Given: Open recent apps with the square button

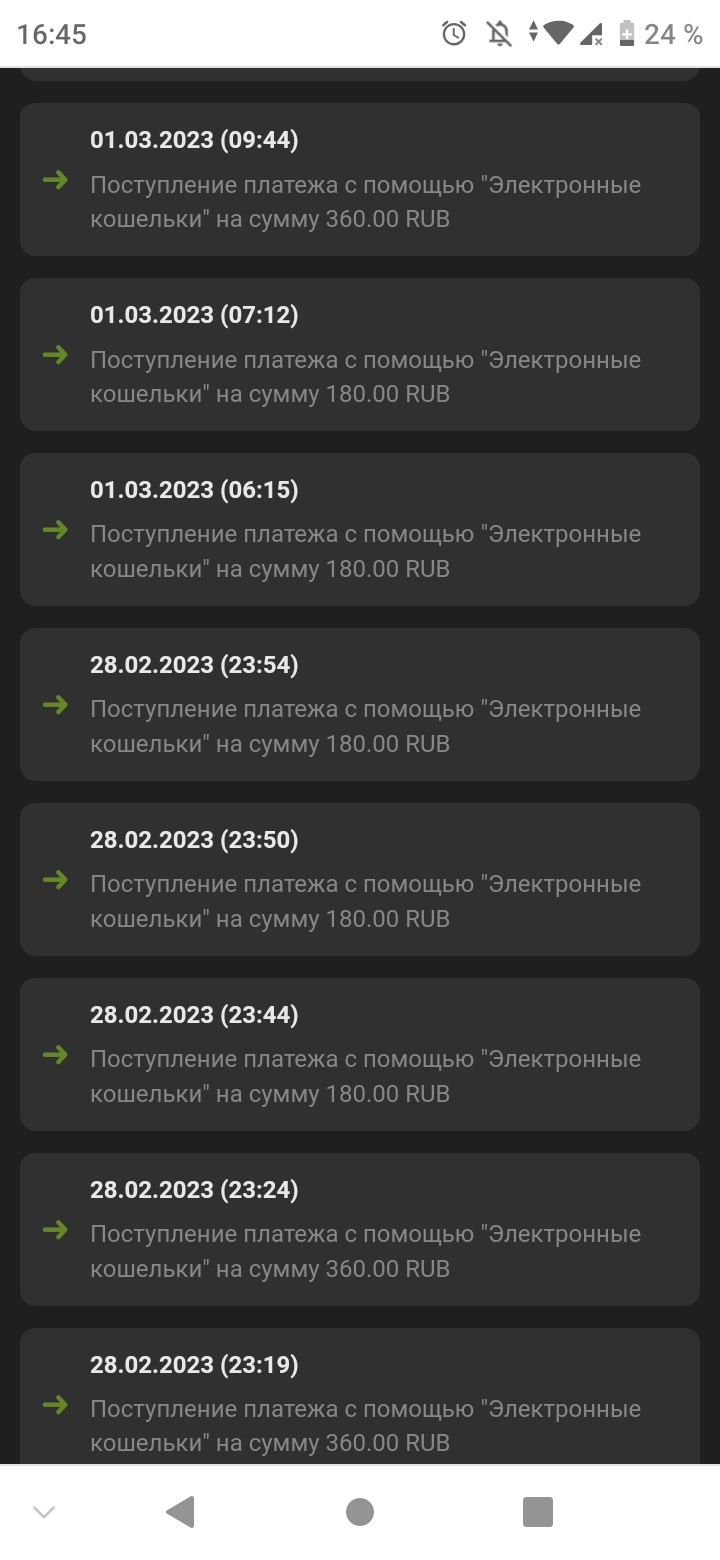Looking at the screenshot, I should pos(538,1512).
